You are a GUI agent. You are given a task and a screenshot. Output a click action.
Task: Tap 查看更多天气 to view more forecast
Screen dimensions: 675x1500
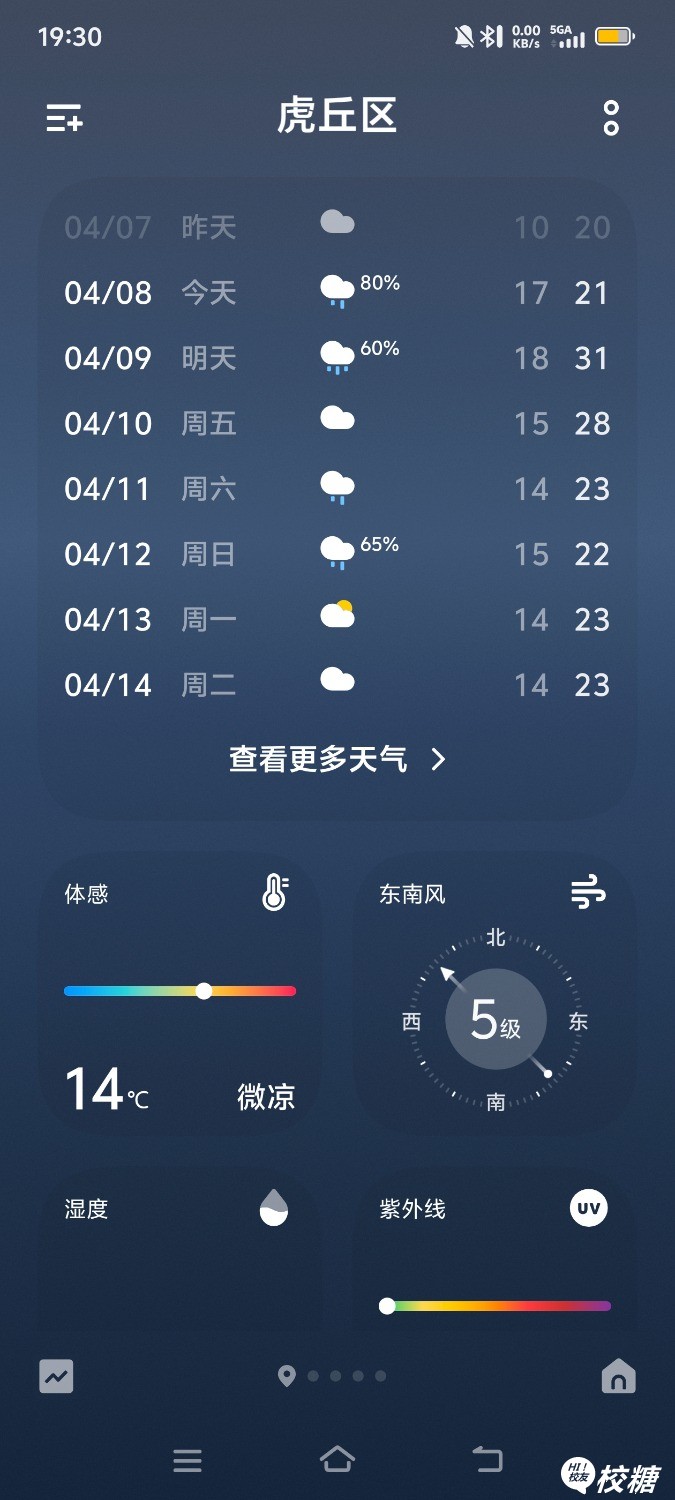pyautogui.click(x=337, y=760)
